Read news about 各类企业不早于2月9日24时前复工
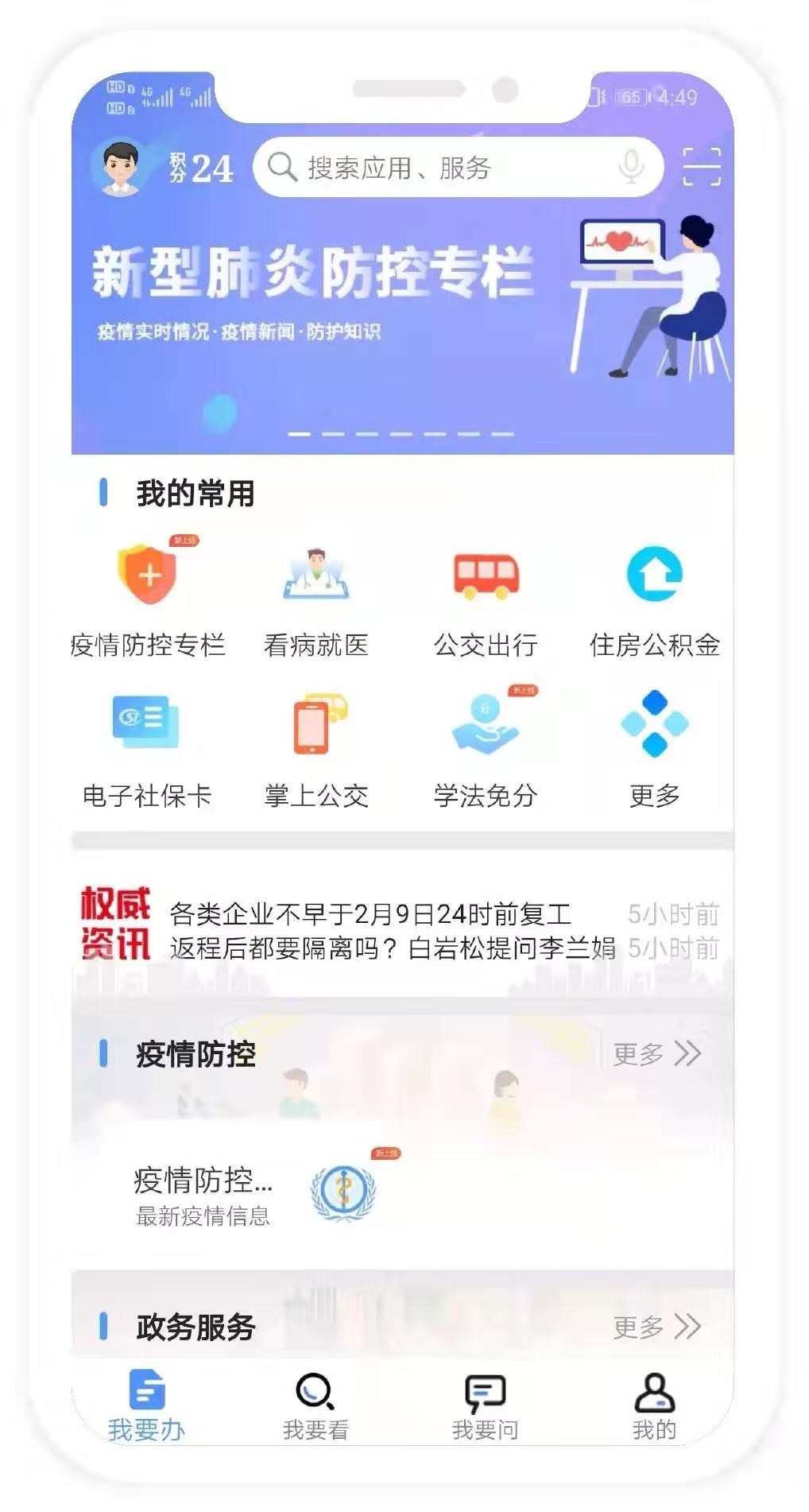This screenshot has width=809, height=1512. click(370, 914)
